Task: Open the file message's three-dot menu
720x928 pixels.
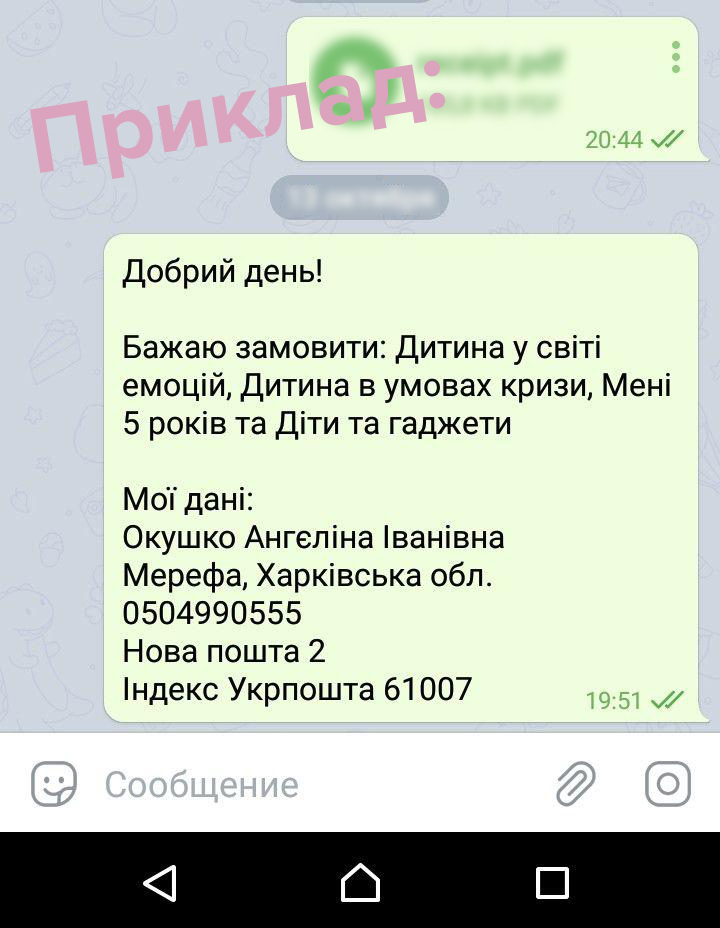Action: pos(676,57)
